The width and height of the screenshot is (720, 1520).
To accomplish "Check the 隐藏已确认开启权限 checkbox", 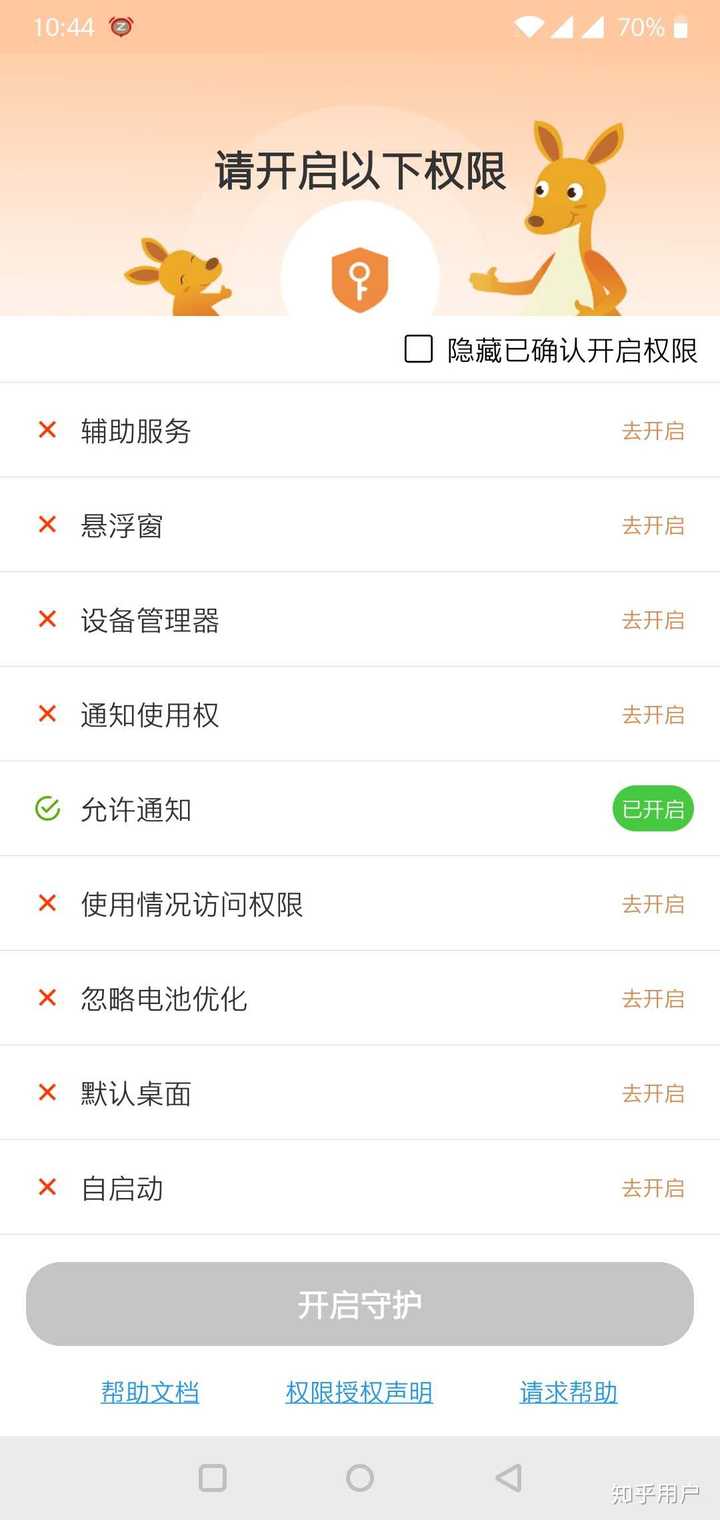I will pyautogui.click(x=417, y=350).
